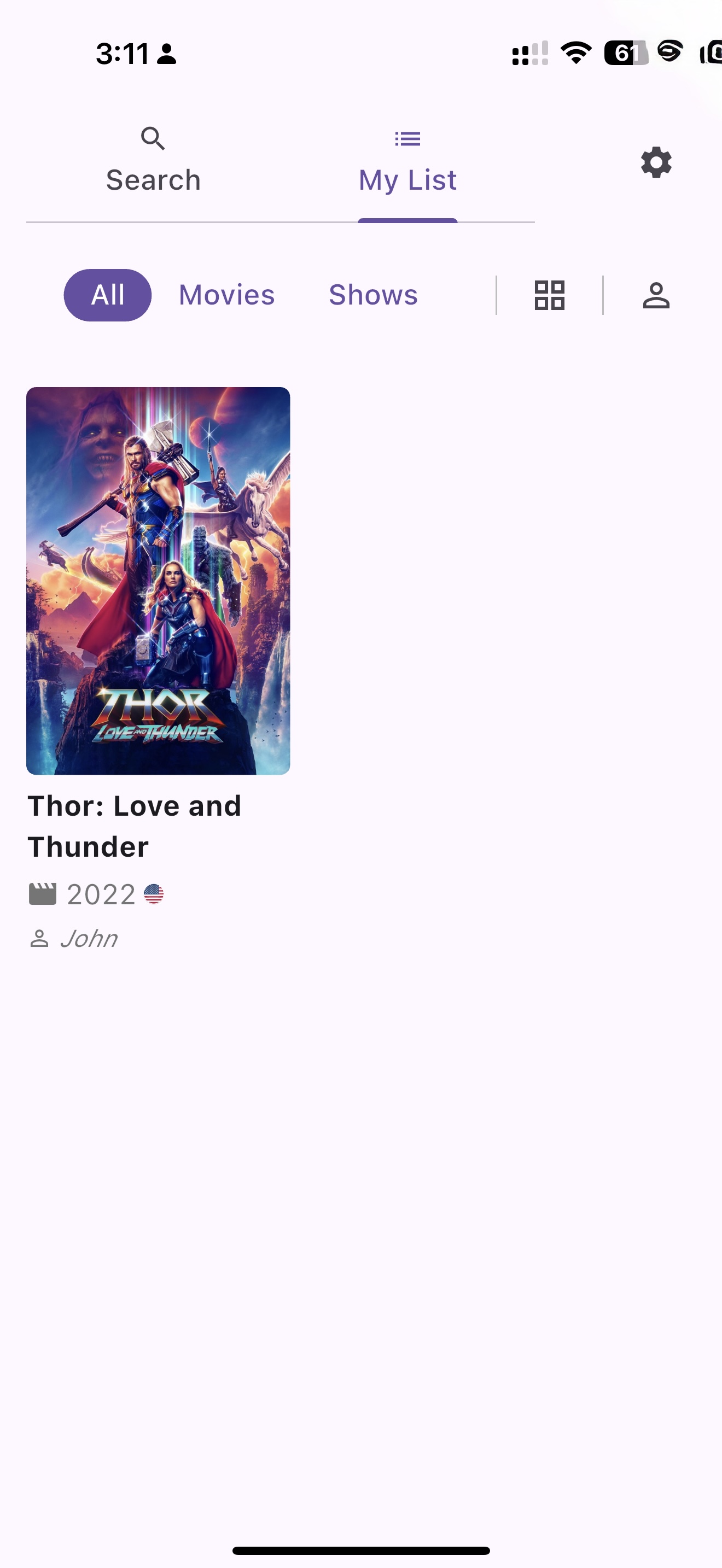
Task: Toggle the grid view layout icon
Action: click(x=549, y=295)
